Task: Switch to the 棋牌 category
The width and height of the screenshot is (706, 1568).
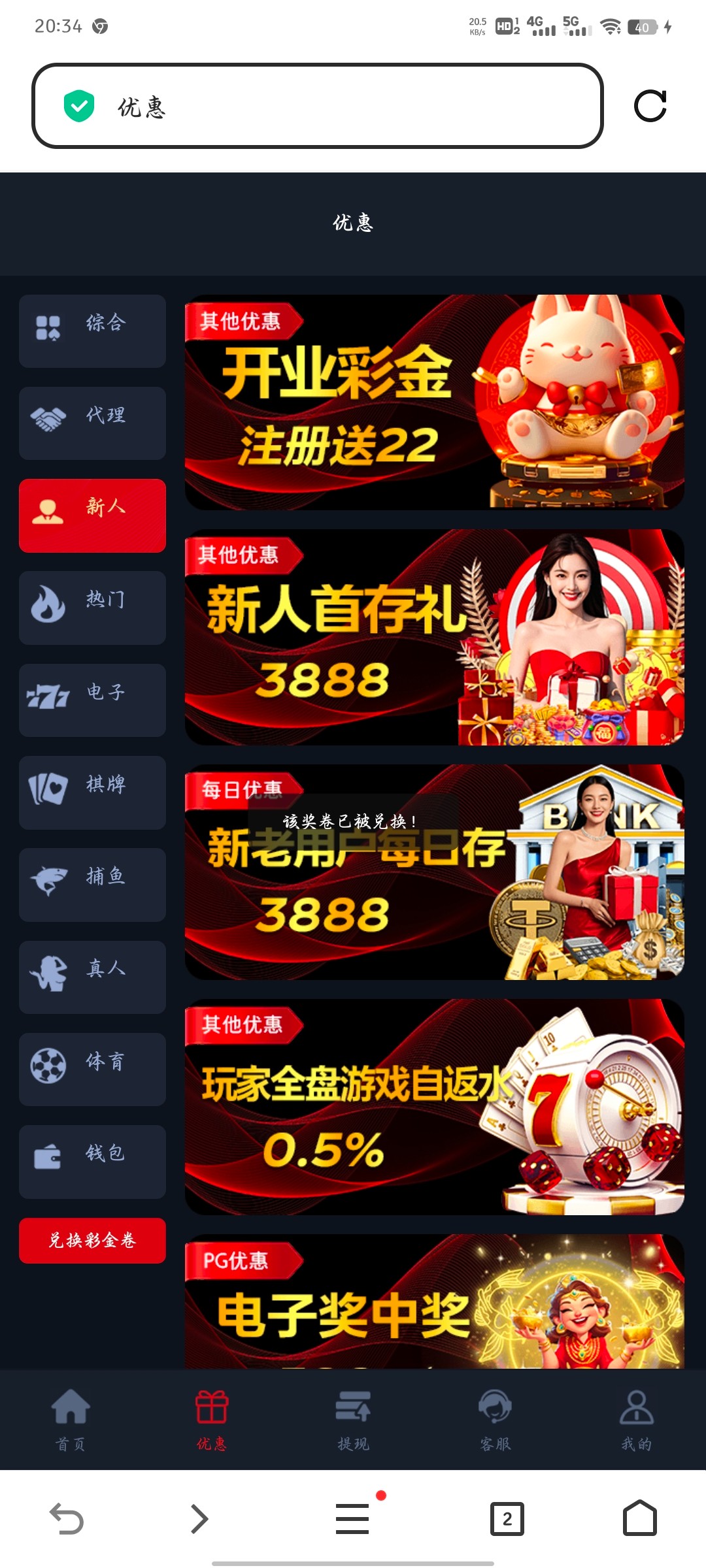Action: click(92, 792)
